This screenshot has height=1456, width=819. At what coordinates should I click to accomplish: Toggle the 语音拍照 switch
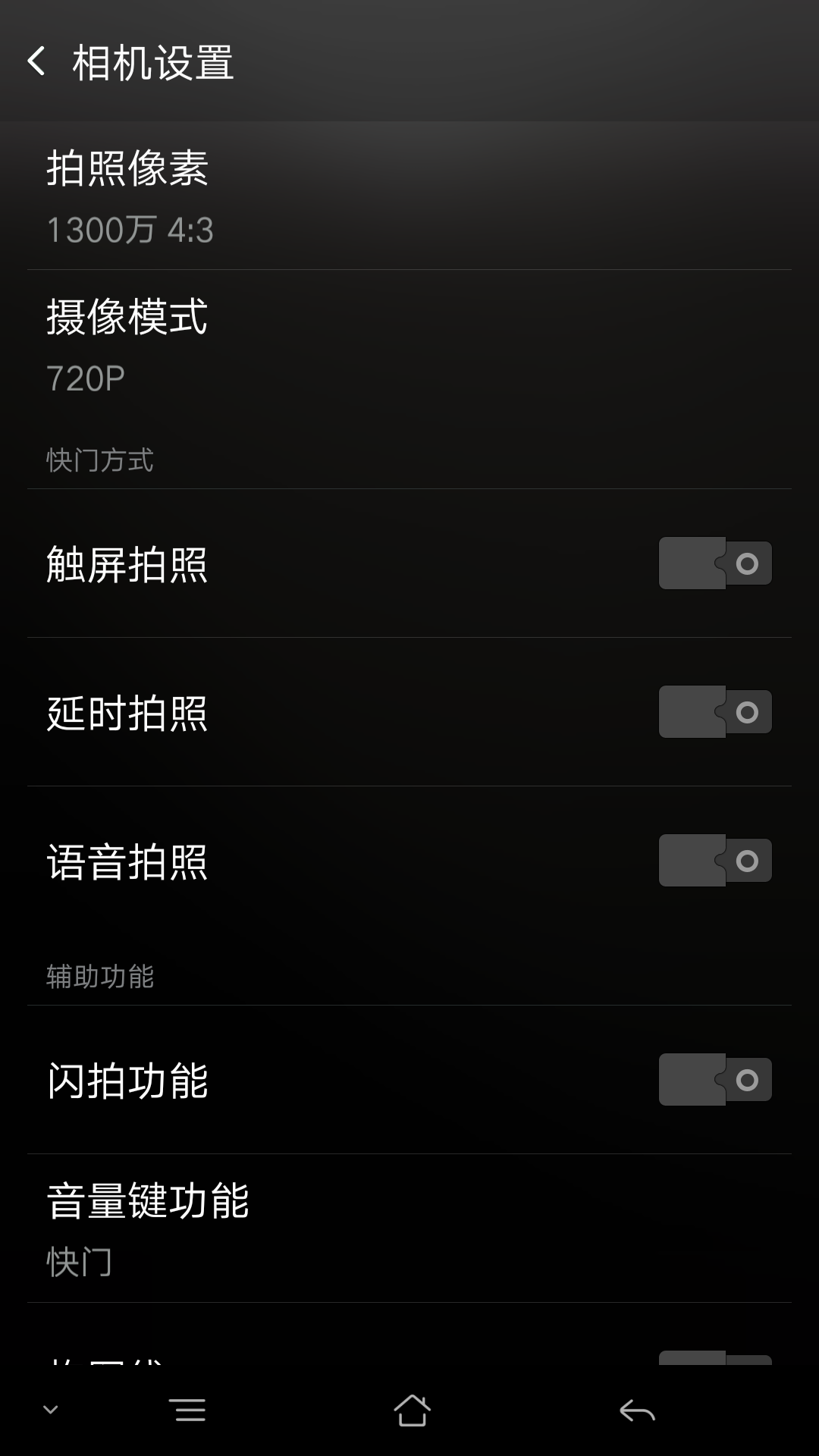click(x=715, y=861)
